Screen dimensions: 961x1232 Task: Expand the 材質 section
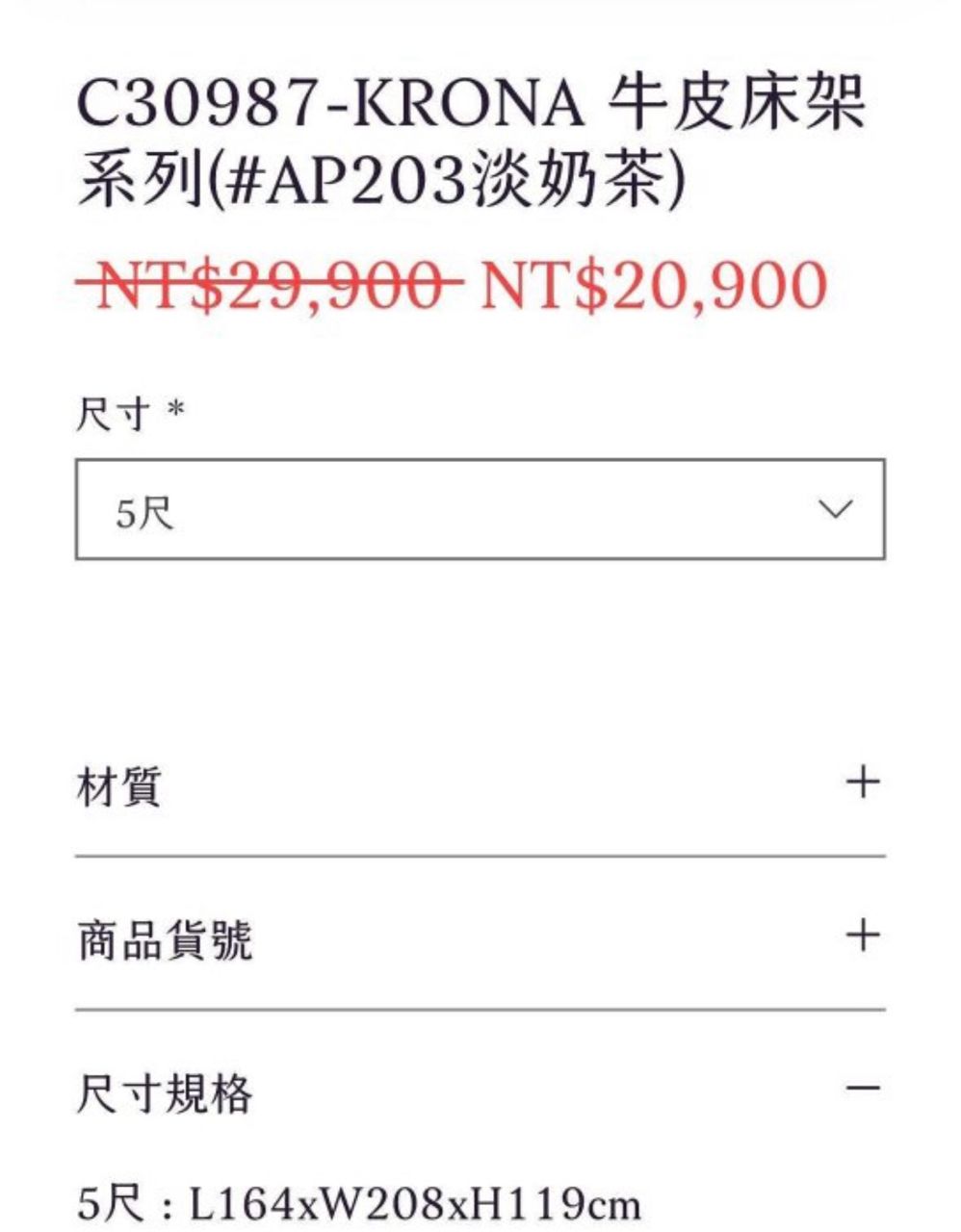pyautogui.click(x=862, y=782)
